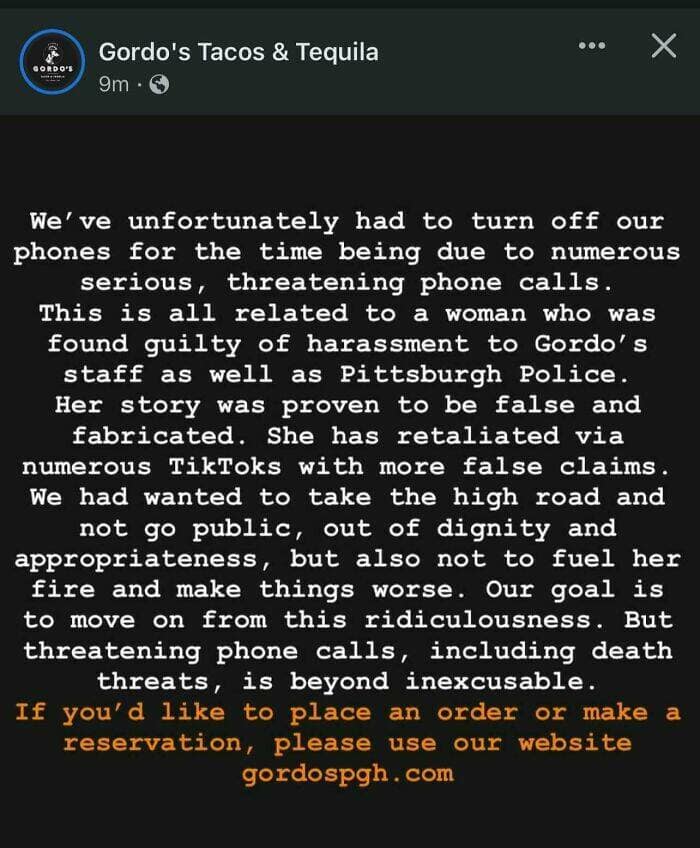Open Gordo's Tacos & Tequila profile picture
Screen dimensions: 700x848
point(54,62)
